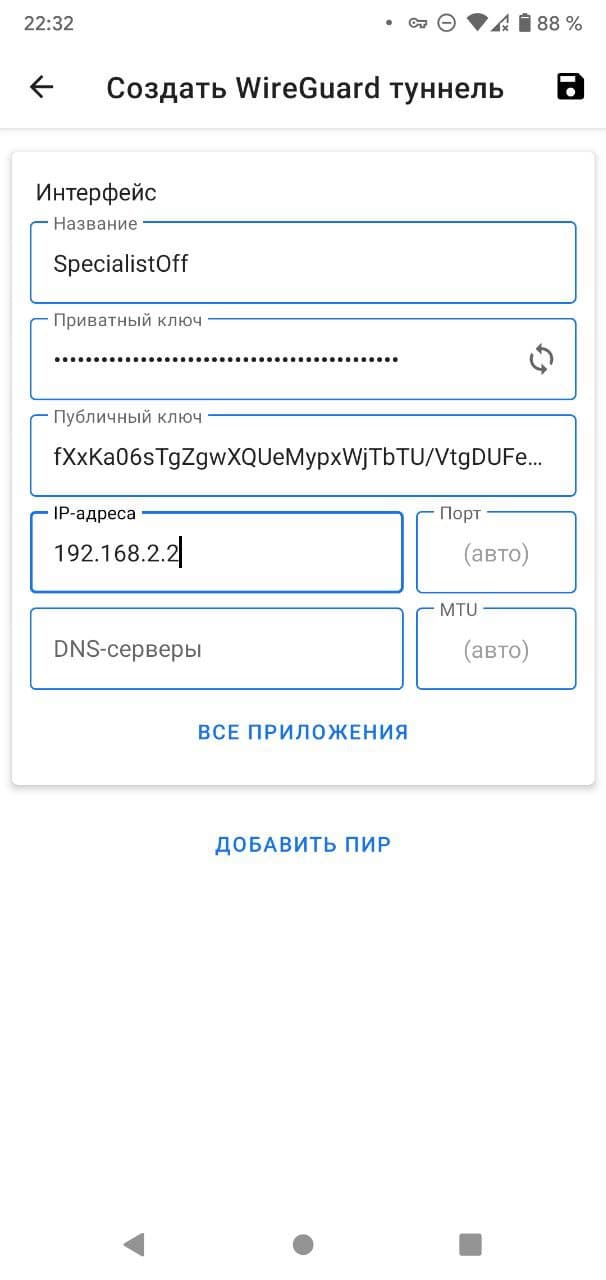Tap the Приватный ключ field

point(270,359)
